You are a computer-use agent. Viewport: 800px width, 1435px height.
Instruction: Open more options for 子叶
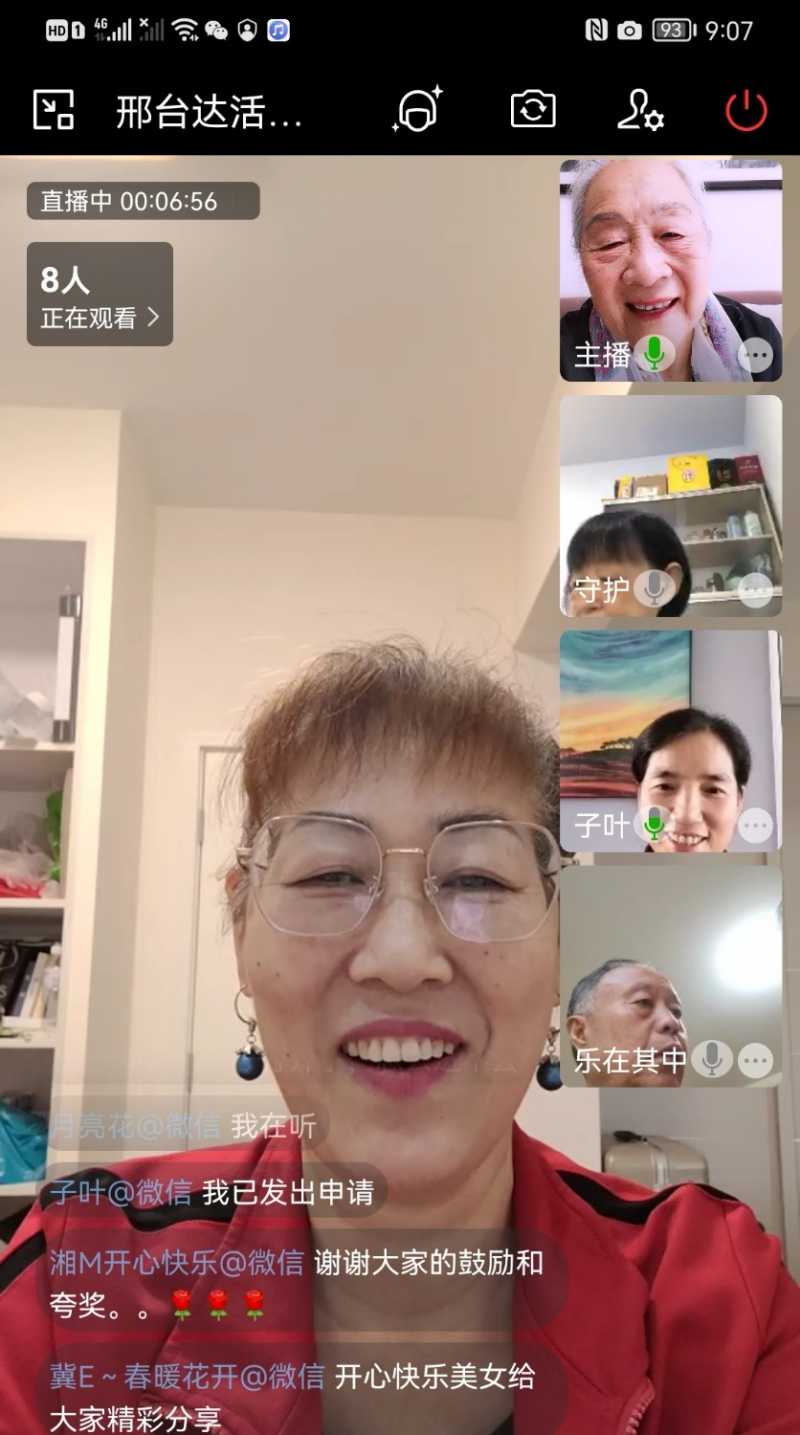click(755, 826)
